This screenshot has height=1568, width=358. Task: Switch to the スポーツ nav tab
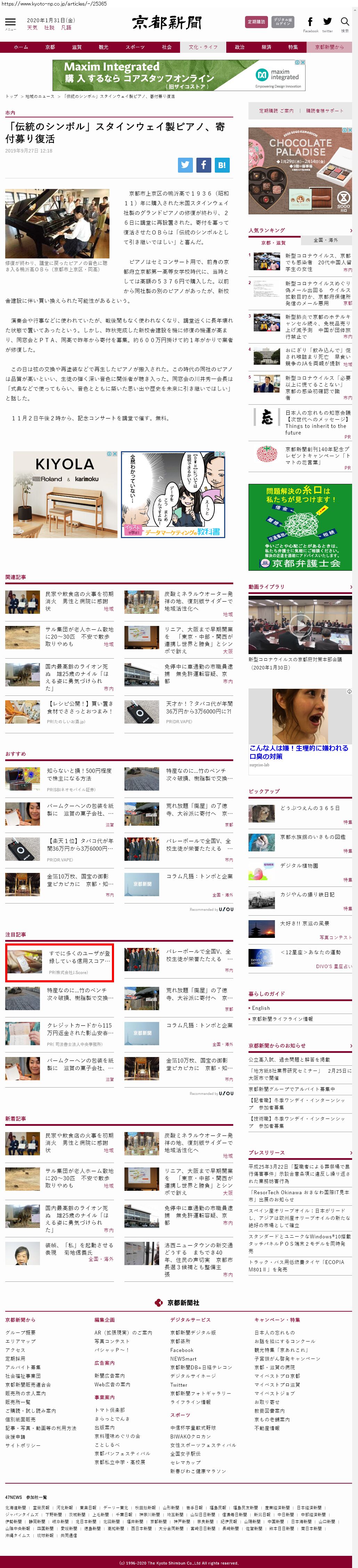click(x=135, y=47)
